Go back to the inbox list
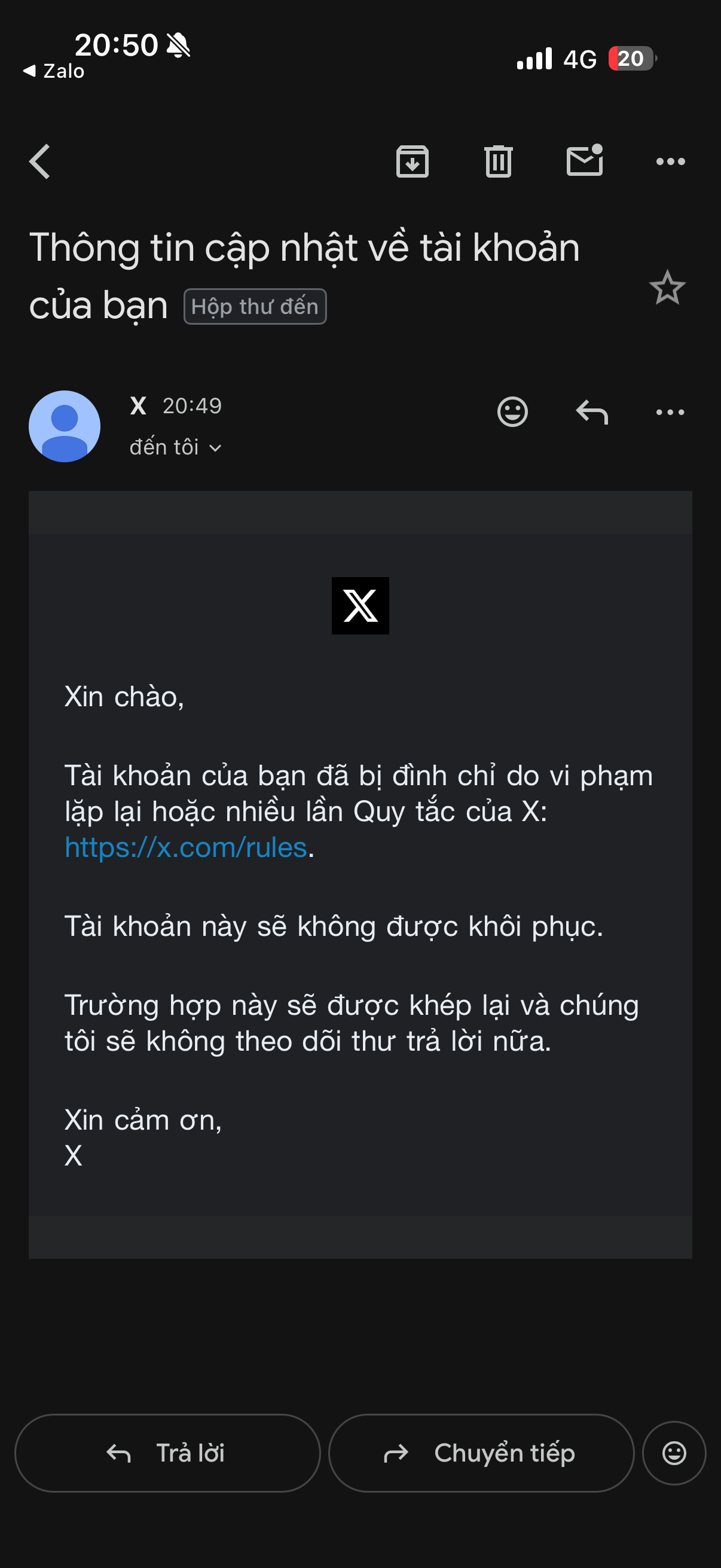This screenshot has height=1568, width=721. (x=40, y=162)
